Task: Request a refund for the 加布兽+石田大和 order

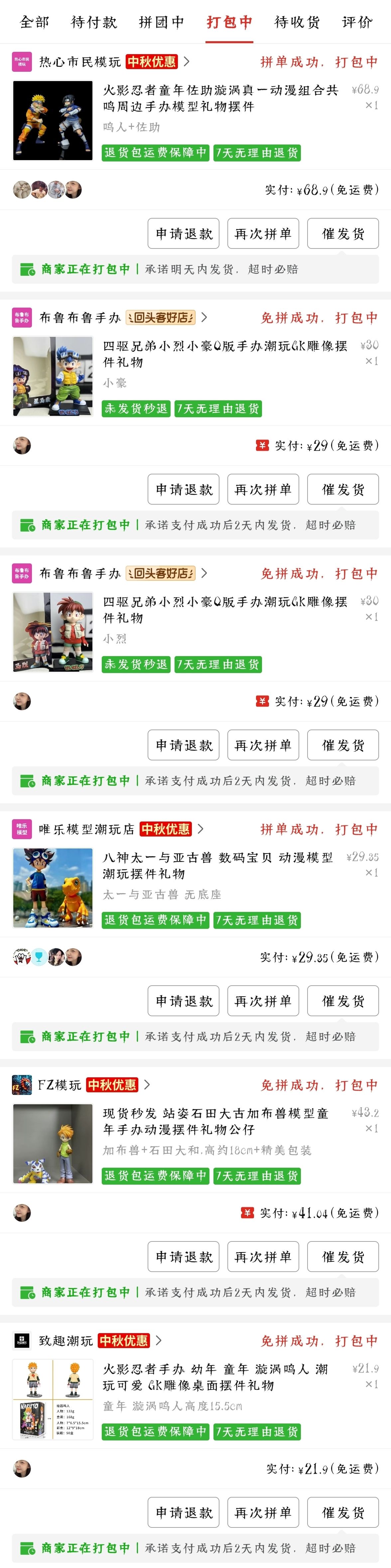Action: coord(184,1256)
